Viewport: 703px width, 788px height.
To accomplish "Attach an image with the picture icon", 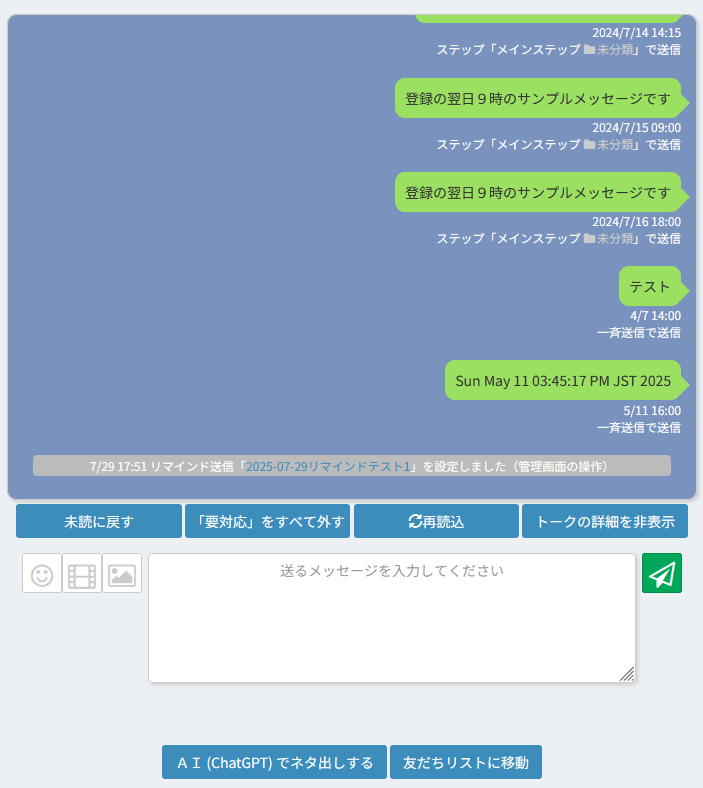I will (x=122, y=574).
